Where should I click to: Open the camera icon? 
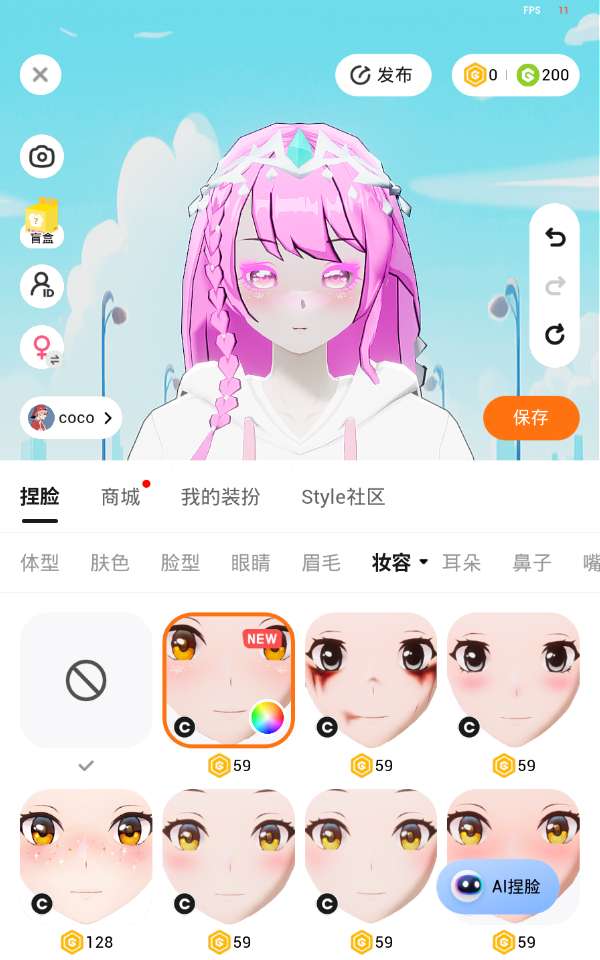point(41,156)
